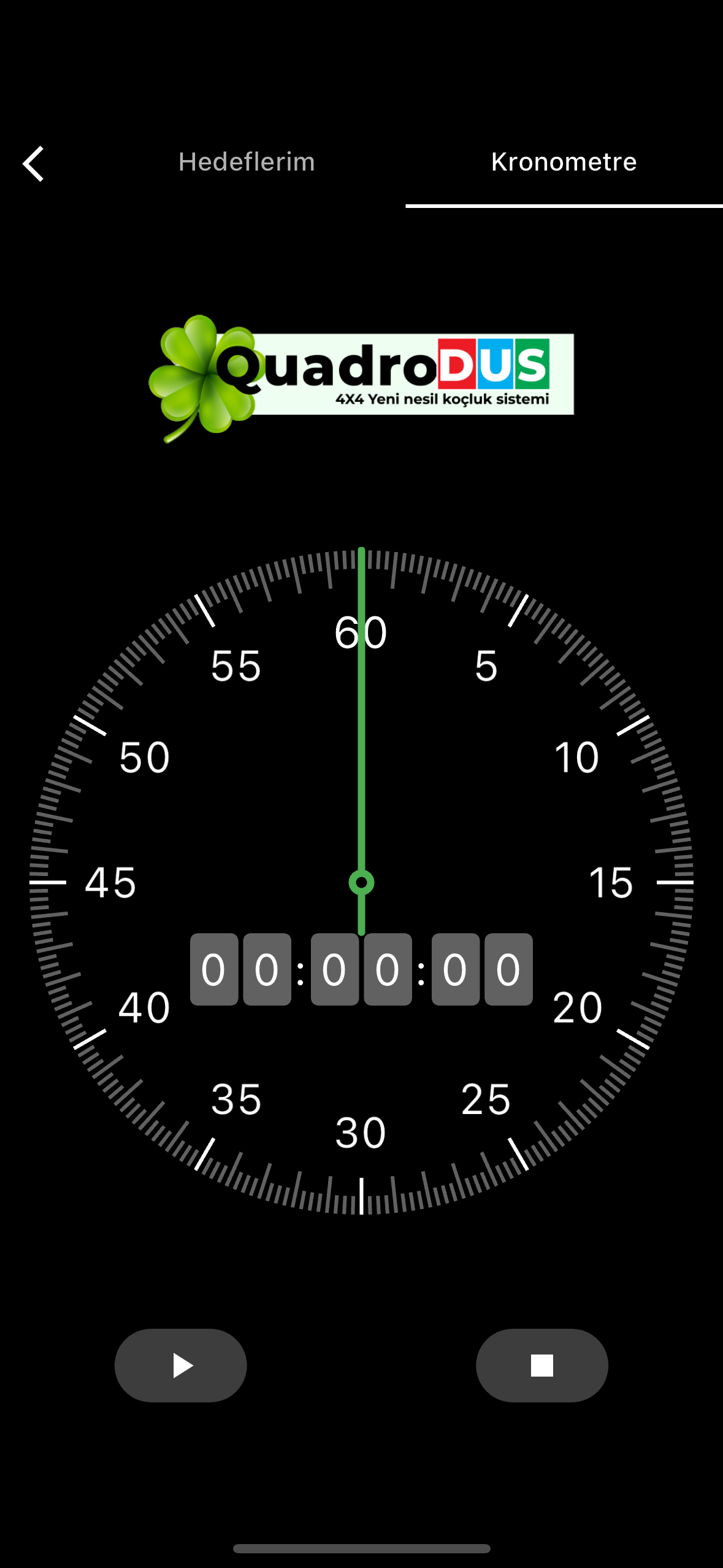
Task: Switch to the Hedeflerim tab
Action: point(247,162)
